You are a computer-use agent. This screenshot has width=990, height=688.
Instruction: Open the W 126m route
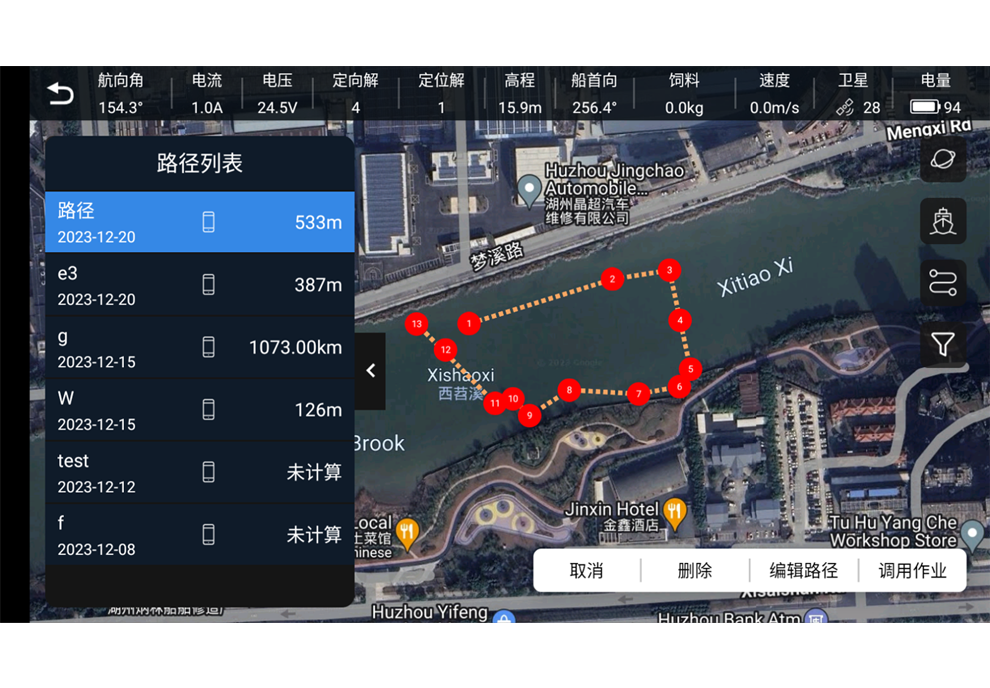point(199,410)
